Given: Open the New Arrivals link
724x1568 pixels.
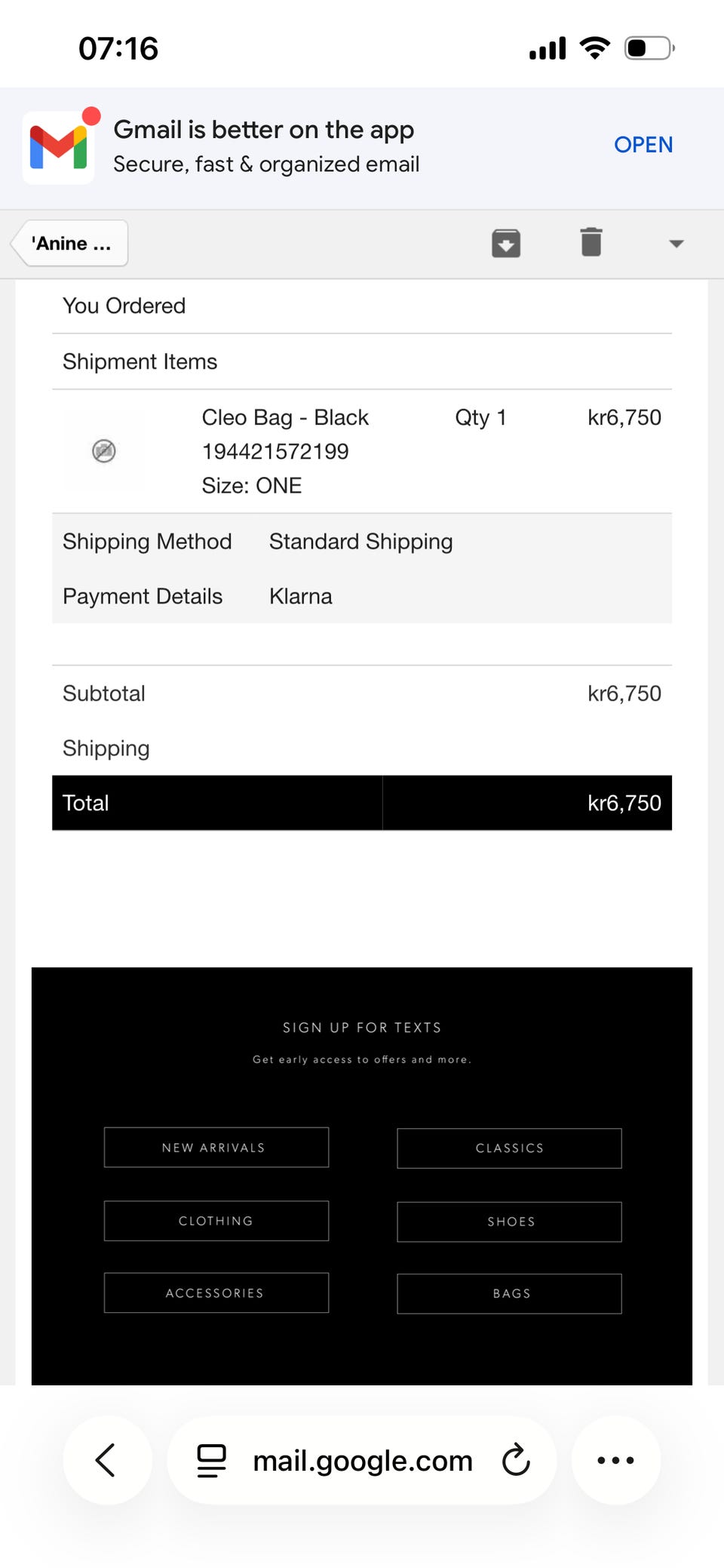Looking at the screenshot, I should [x=216, y=1147].
